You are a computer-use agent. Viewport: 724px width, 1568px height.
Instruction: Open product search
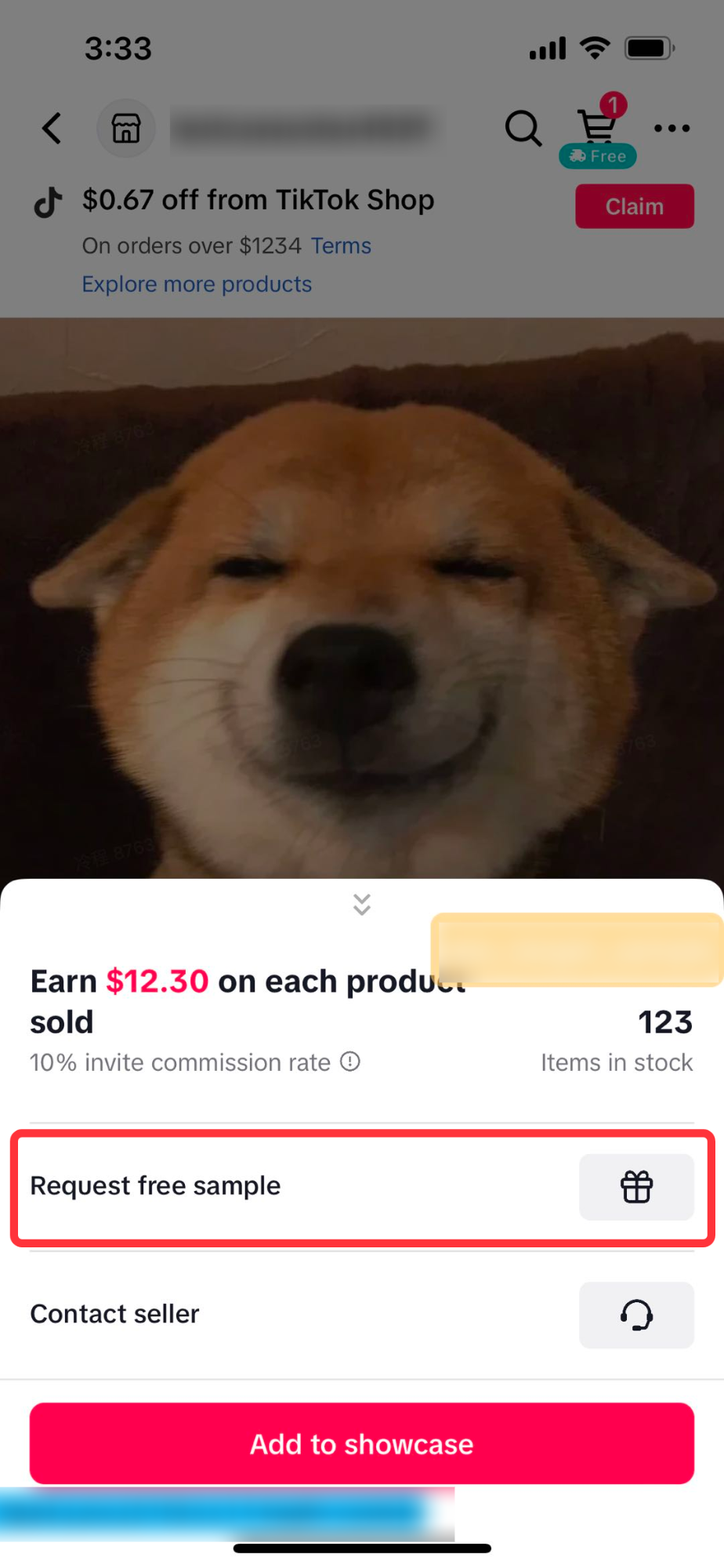pos(523,129)
